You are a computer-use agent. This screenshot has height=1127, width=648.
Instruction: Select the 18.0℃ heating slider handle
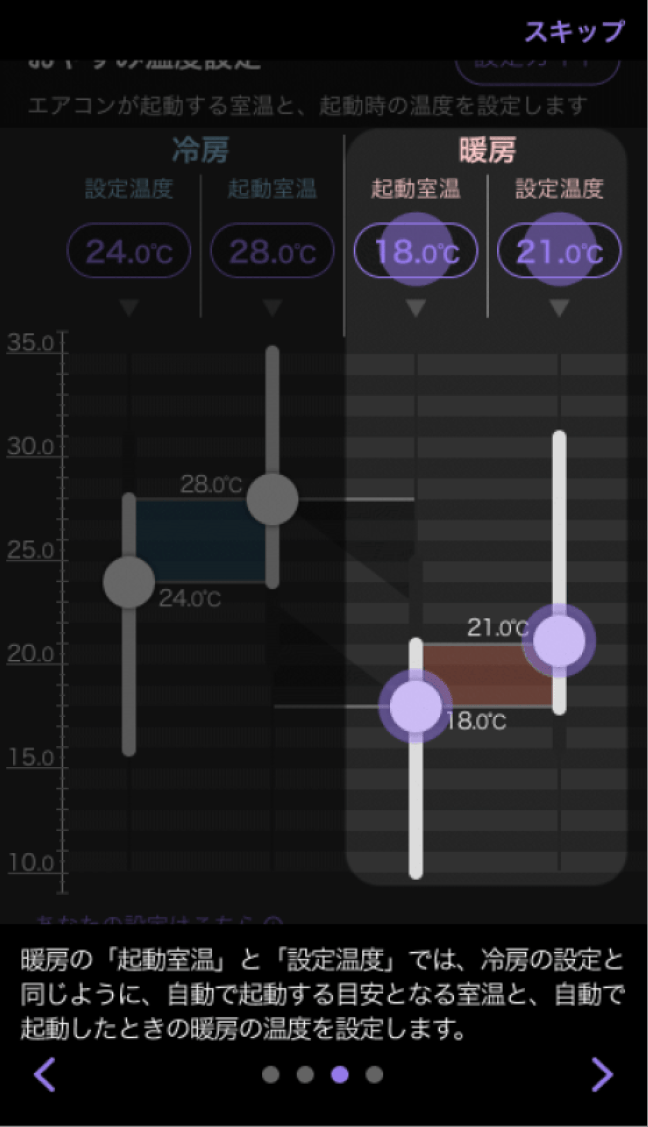pyautogui.click(x=415, y=706)
